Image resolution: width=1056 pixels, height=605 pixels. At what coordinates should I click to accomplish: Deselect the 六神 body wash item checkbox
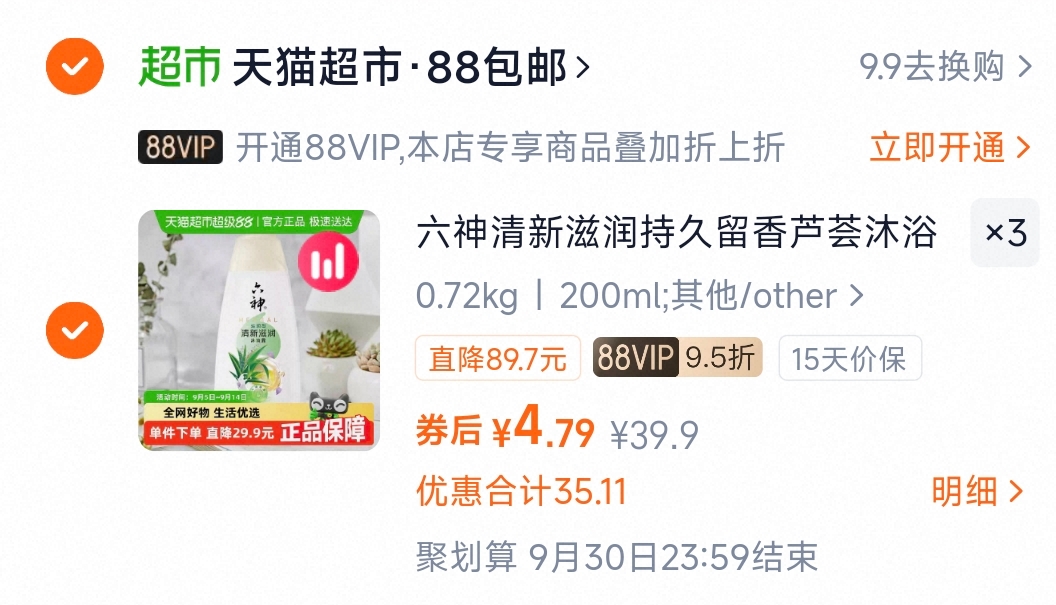[x=75, y=331]
